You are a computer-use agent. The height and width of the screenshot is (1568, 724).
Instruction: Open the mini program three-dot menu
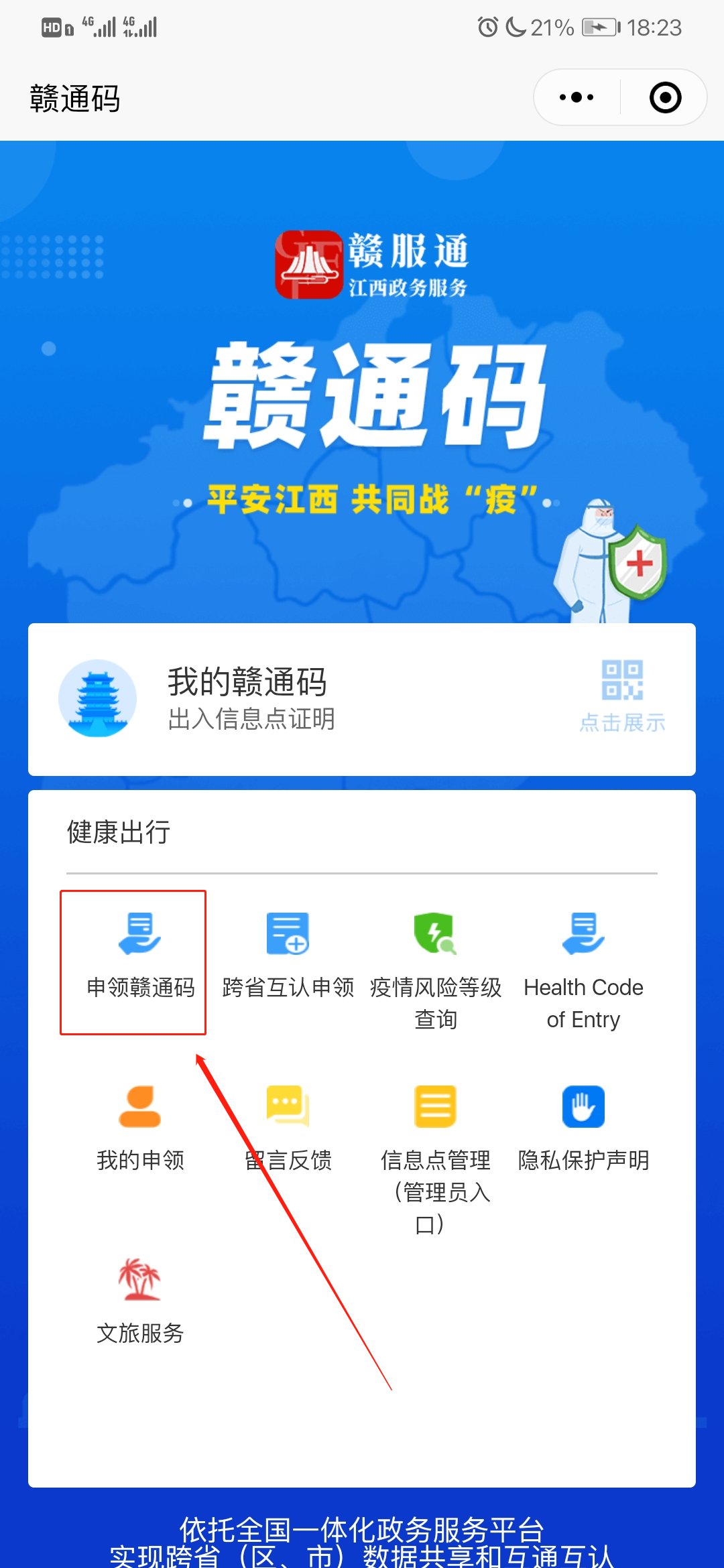(577, 98)
